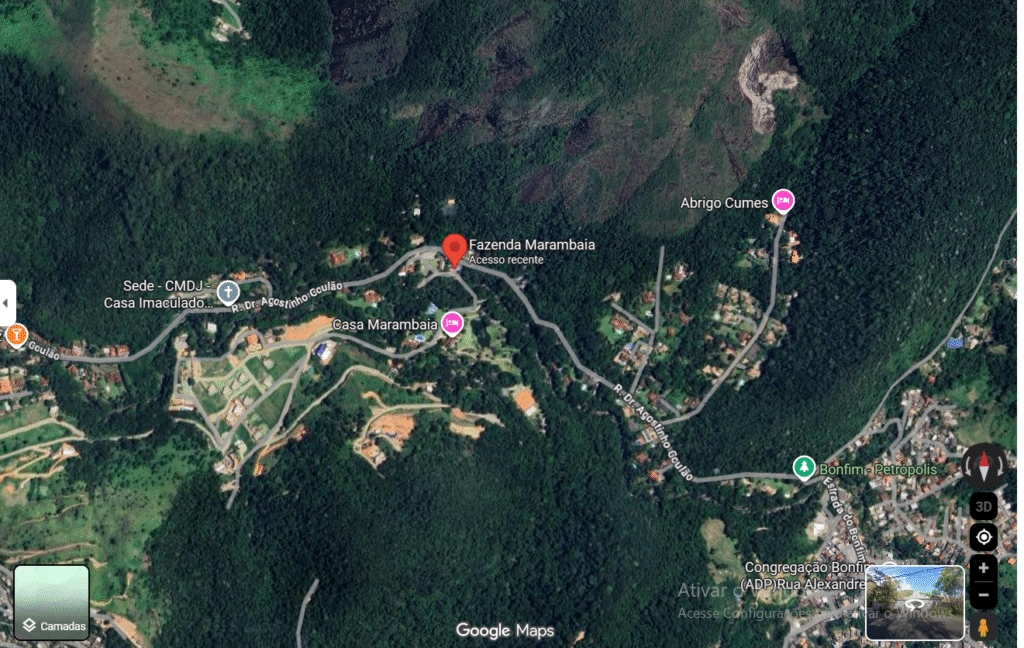The image size is (1024, 648).
Task: Open the Street View photo preview
Action: (914, 602)
